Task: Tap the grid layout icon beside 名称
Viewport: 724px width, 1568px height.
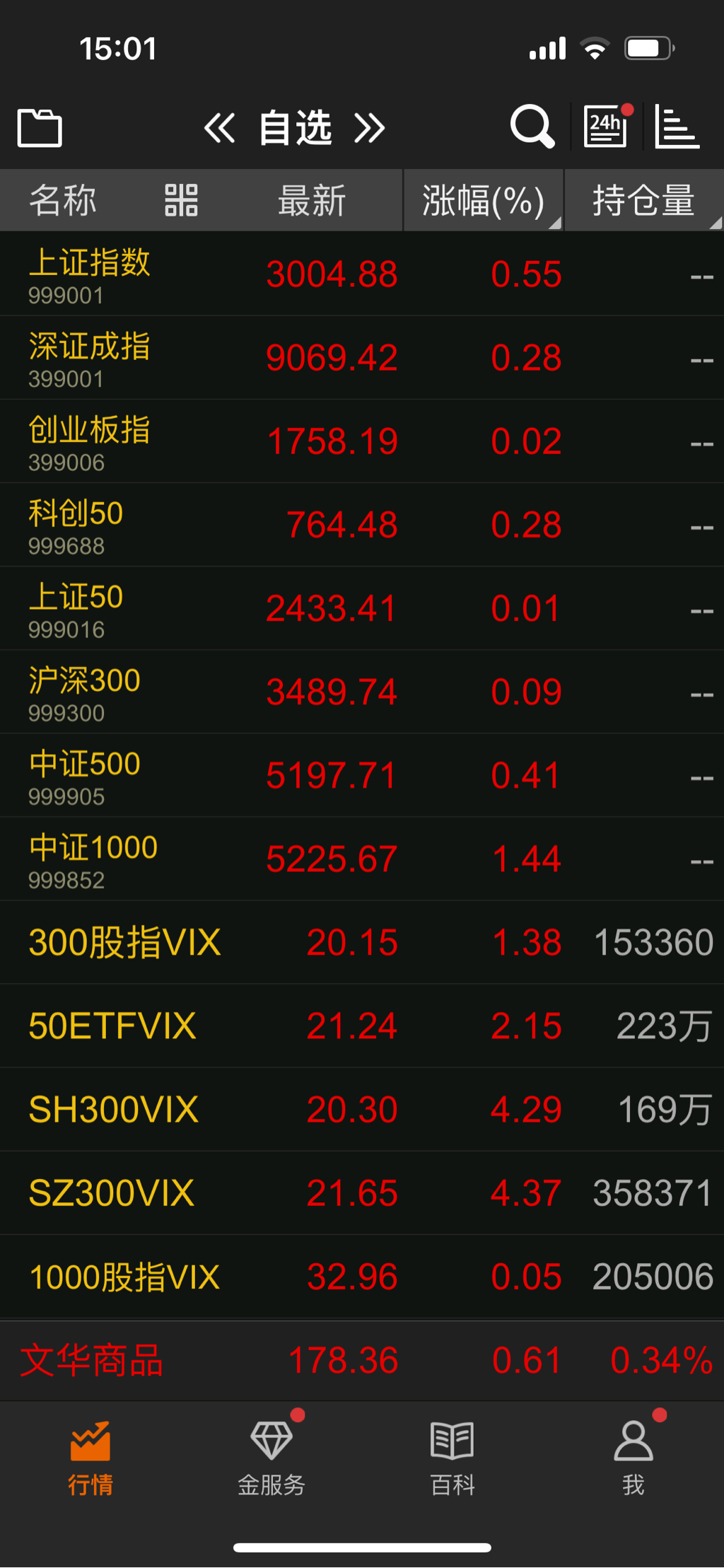Action: pyautogui.click(x=181, y=200)
